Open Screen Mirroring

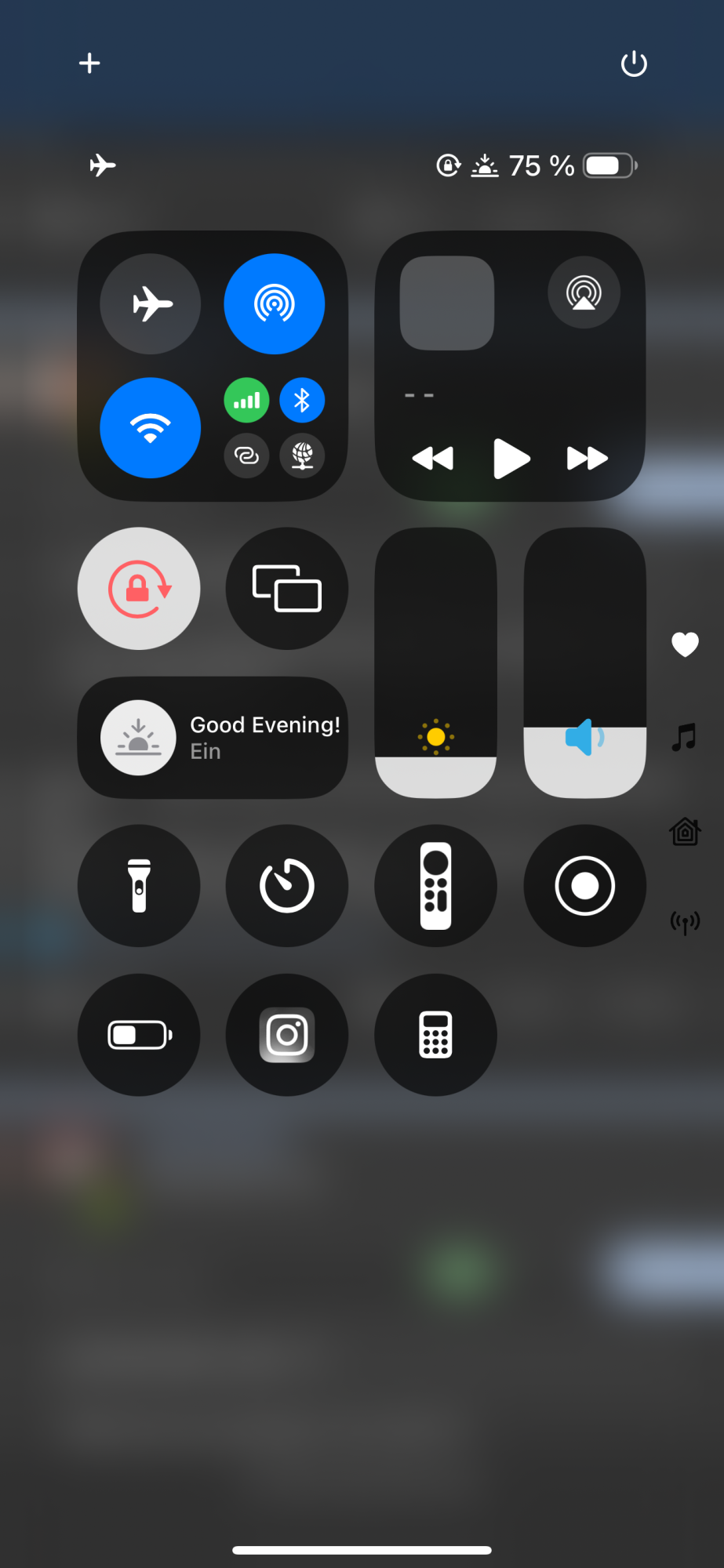(x=287, y=589)
